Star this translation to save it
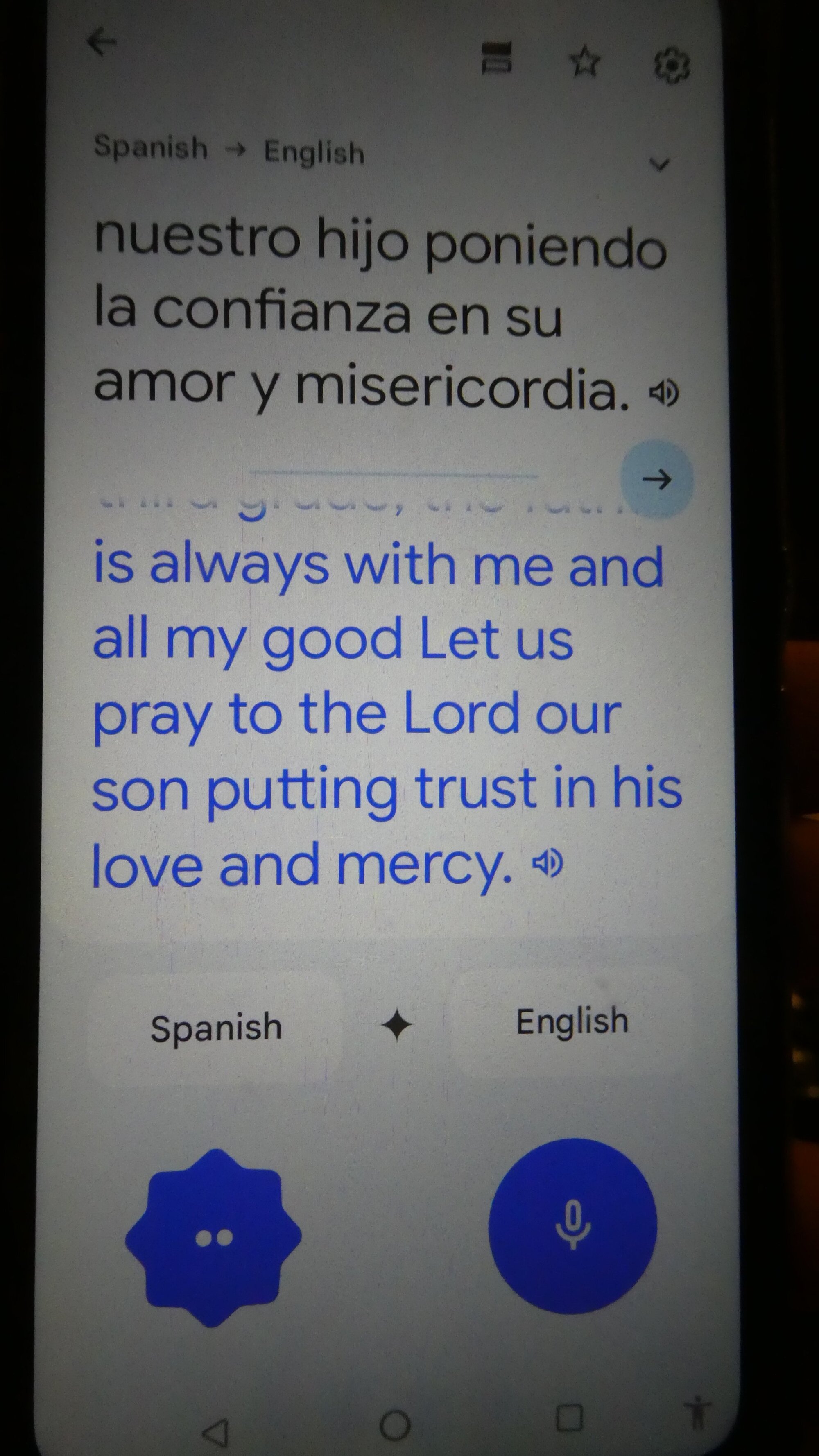 [x=584, y=61]
